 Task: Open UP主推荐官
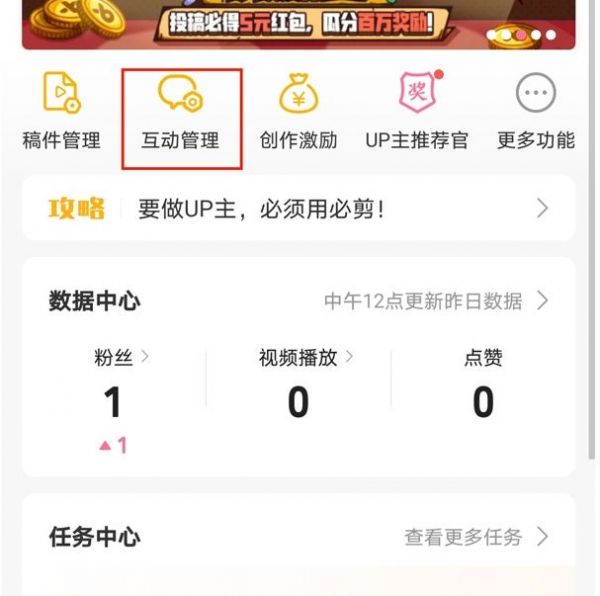416,113
